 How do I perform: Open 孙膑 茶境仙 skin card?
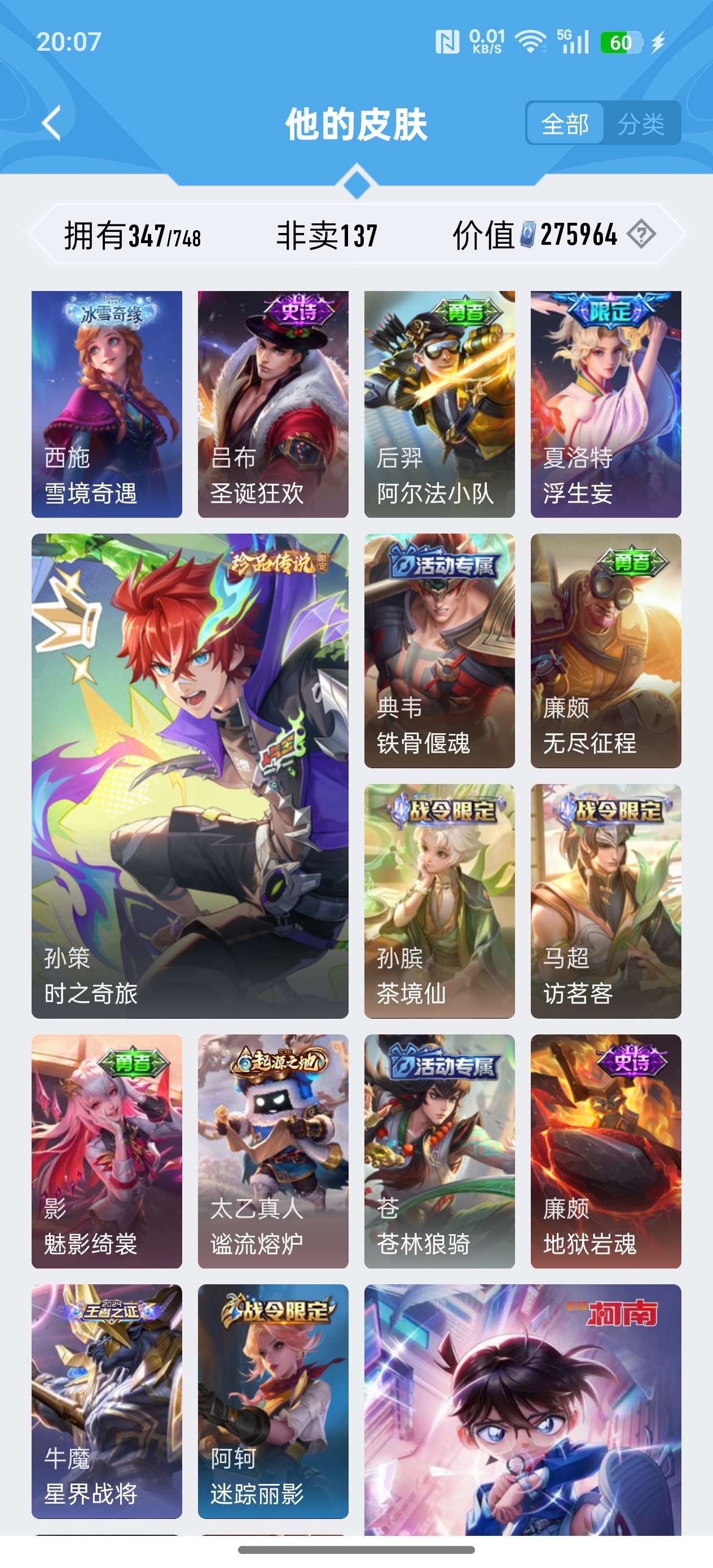coord(439,901)
